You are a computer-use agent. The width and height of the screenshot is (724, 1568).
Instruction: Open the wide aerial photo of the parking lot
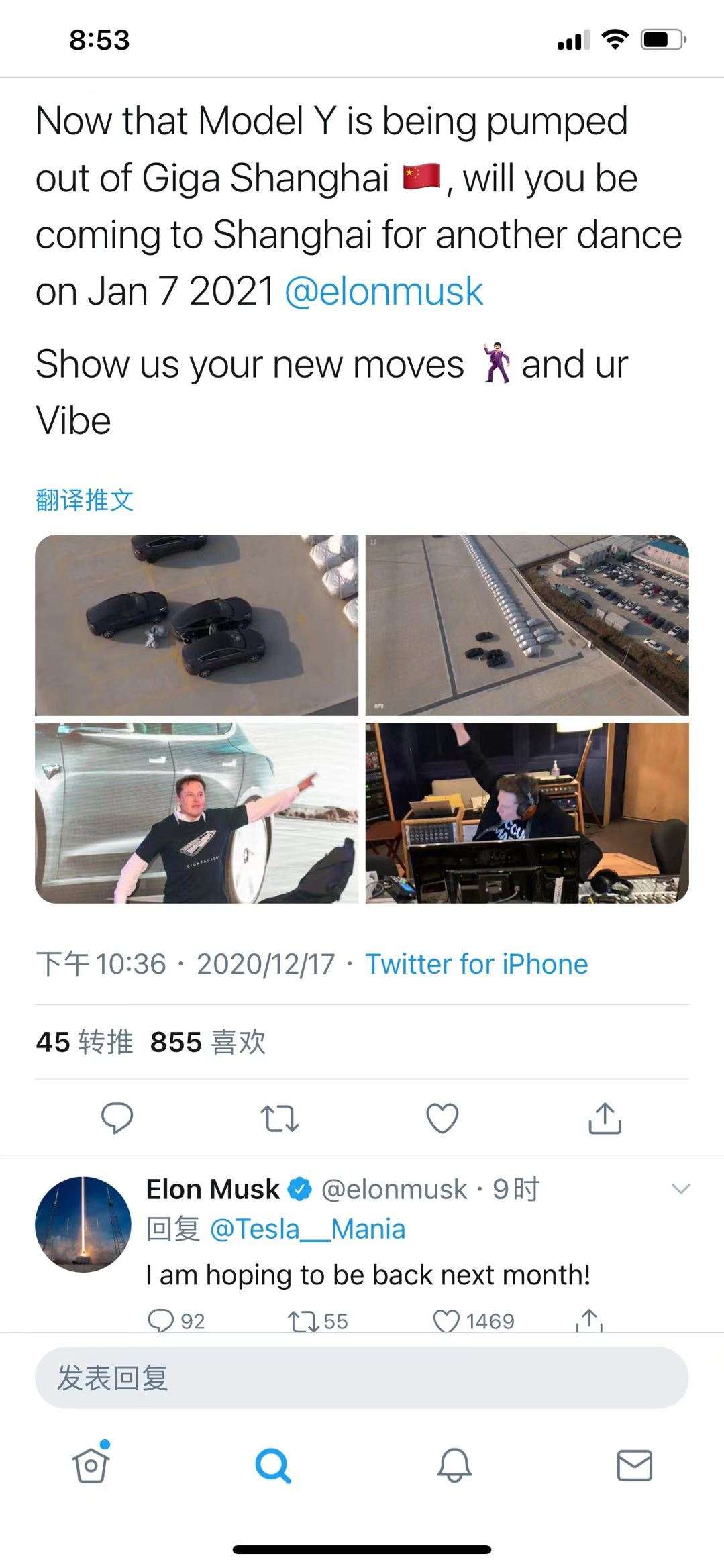(x=527, y=625)
